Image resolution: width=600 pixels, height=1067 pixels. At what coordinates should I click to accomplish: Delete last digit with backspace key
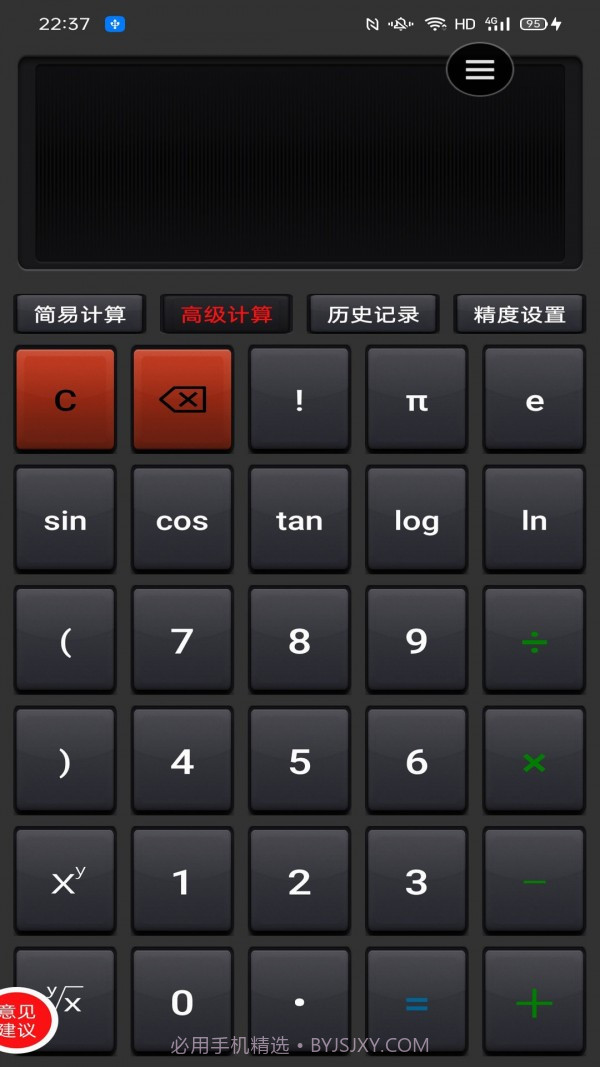point(182,400)
